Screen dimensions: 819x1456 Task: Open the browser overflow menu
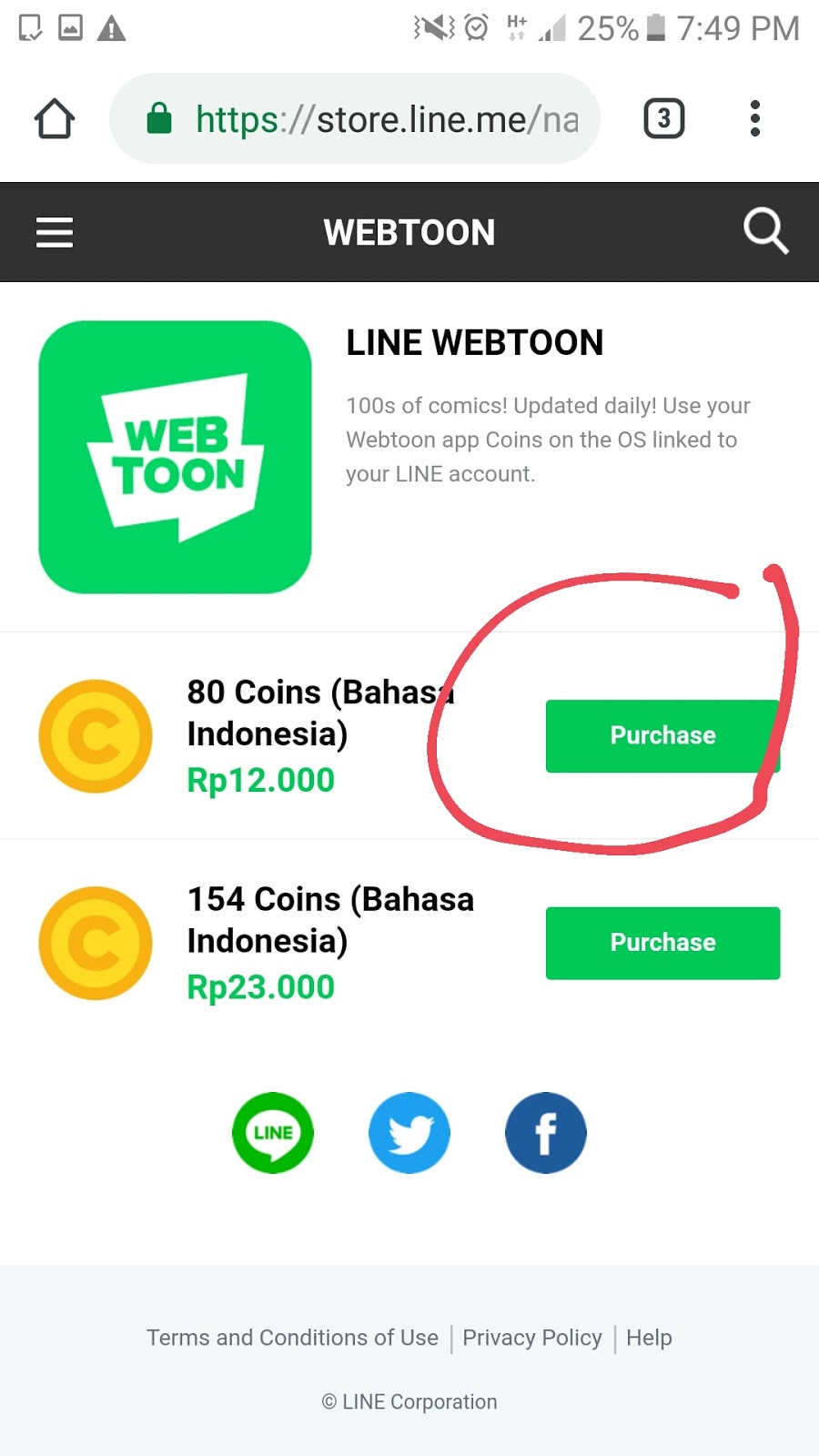pos(754,119)
